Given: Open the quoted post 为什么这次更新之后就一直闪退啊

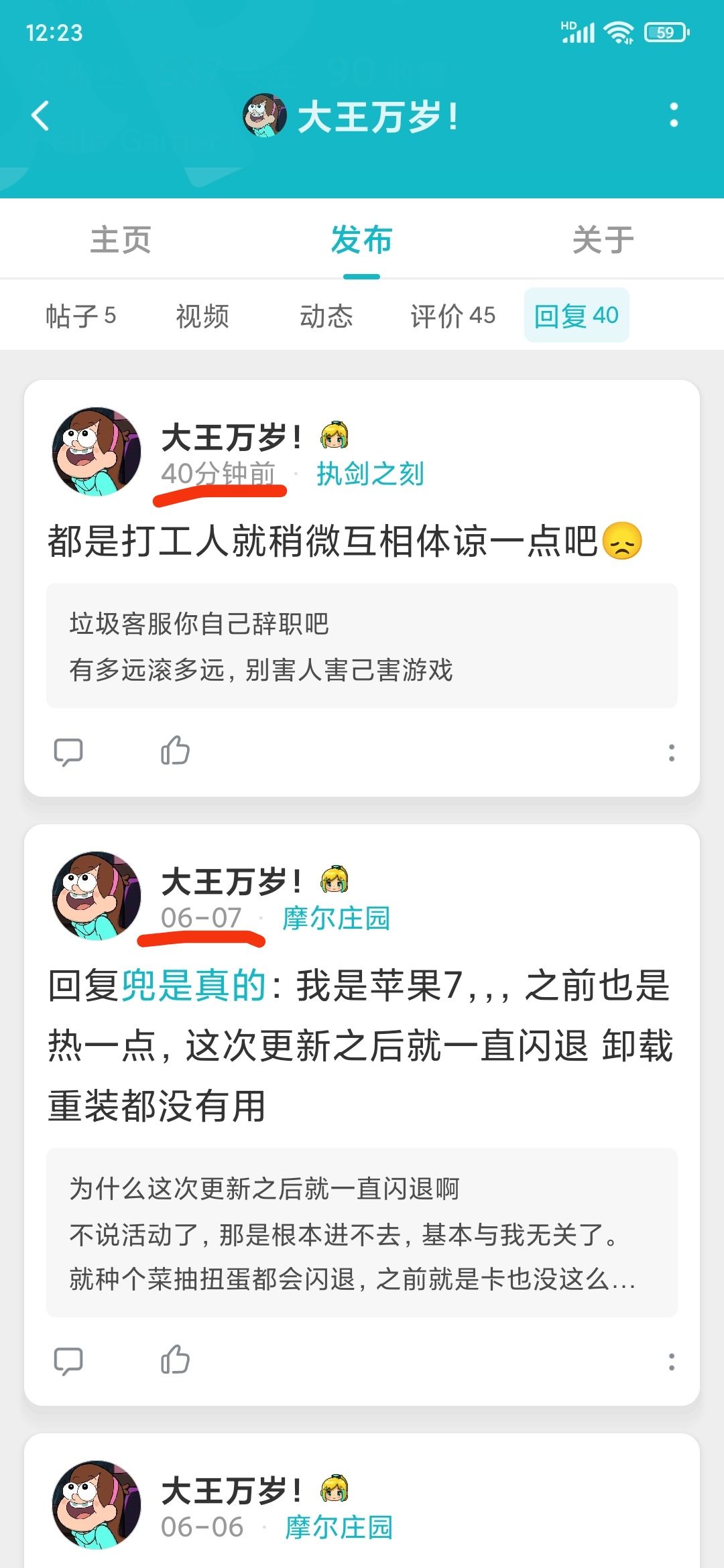Looking at the screenshot, I should [362, 1232].
